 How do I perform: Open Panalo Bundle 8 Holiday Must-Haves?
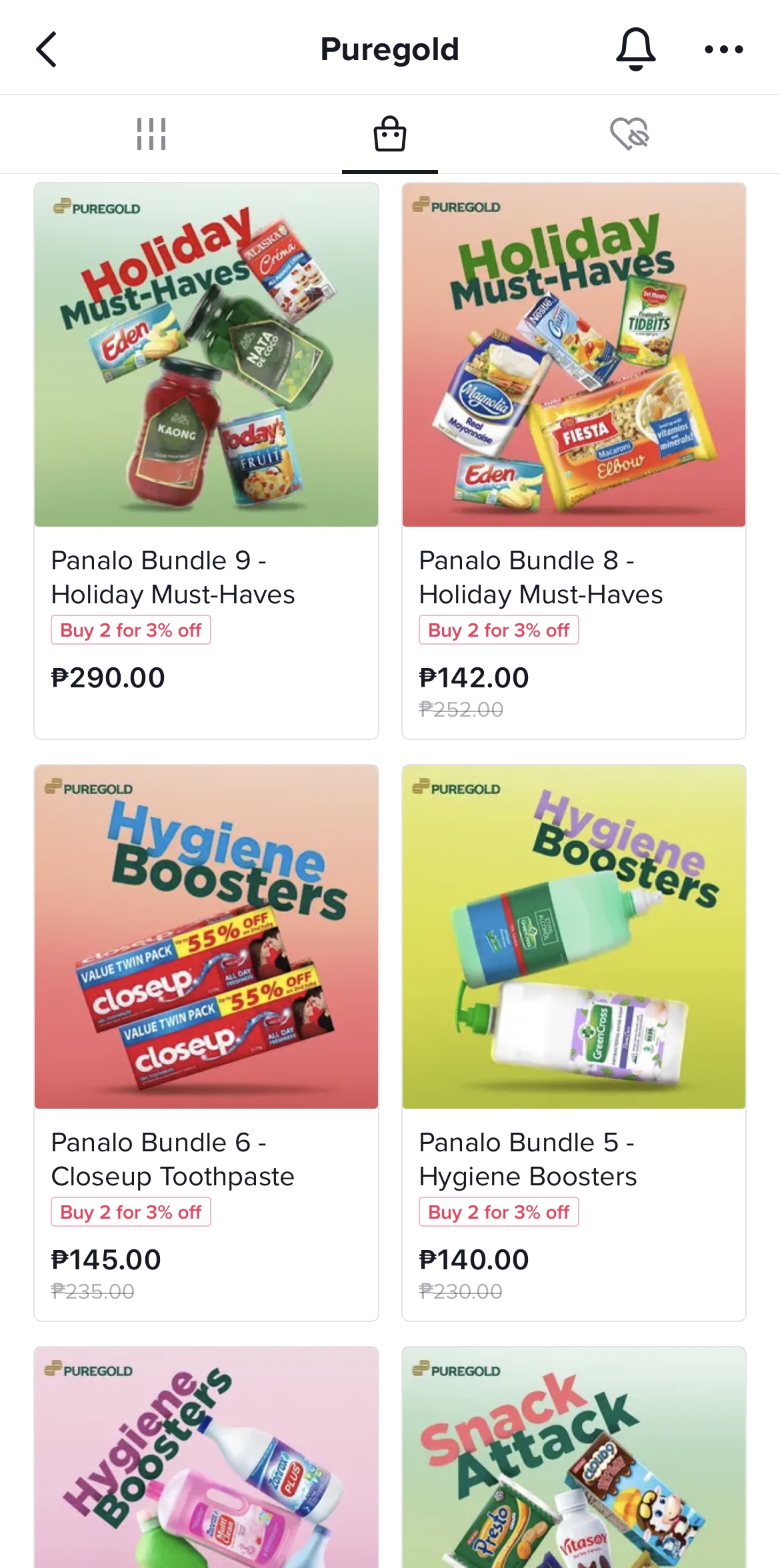click(x=574, y=460)
